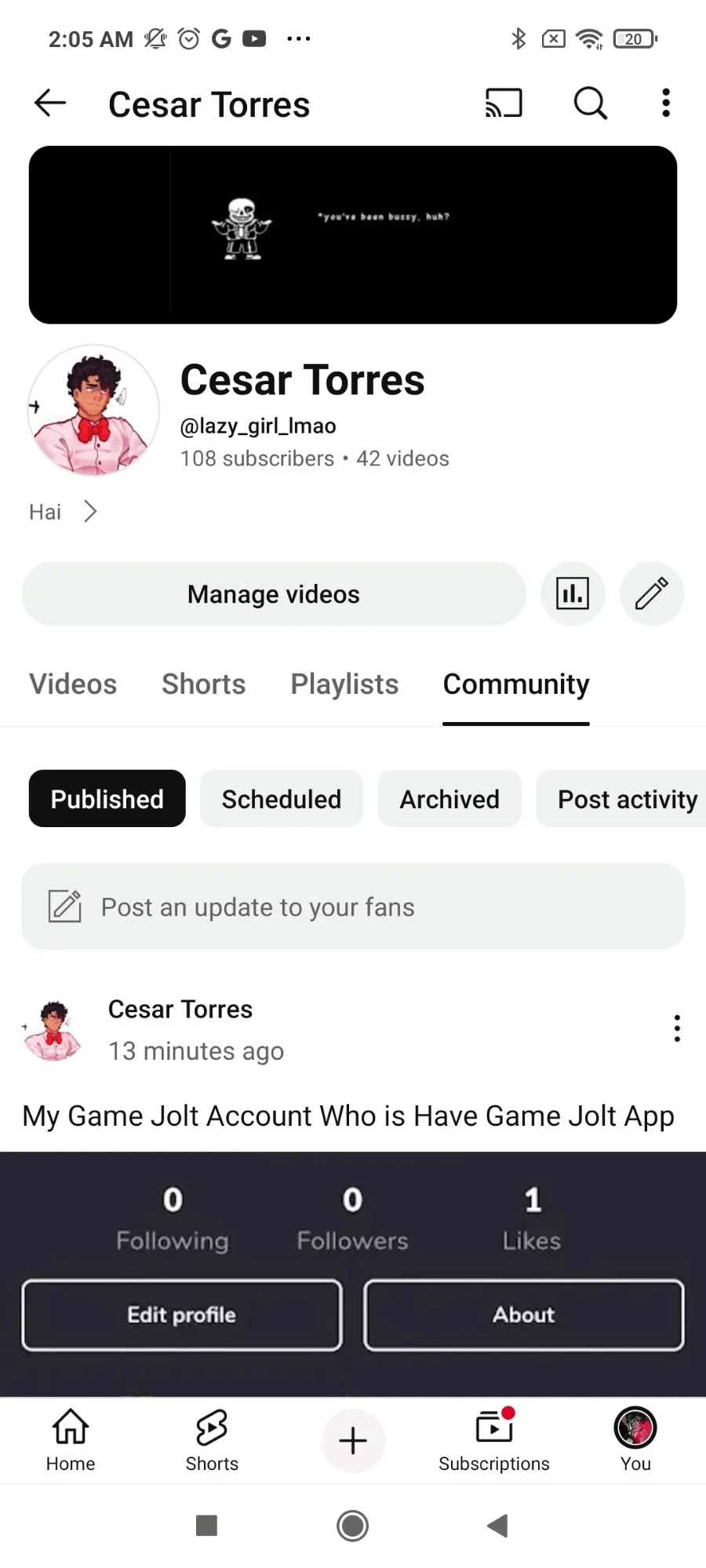
Task: Open the top bar overflow menu
Action: pyautogui.click(x=666, y=103)
